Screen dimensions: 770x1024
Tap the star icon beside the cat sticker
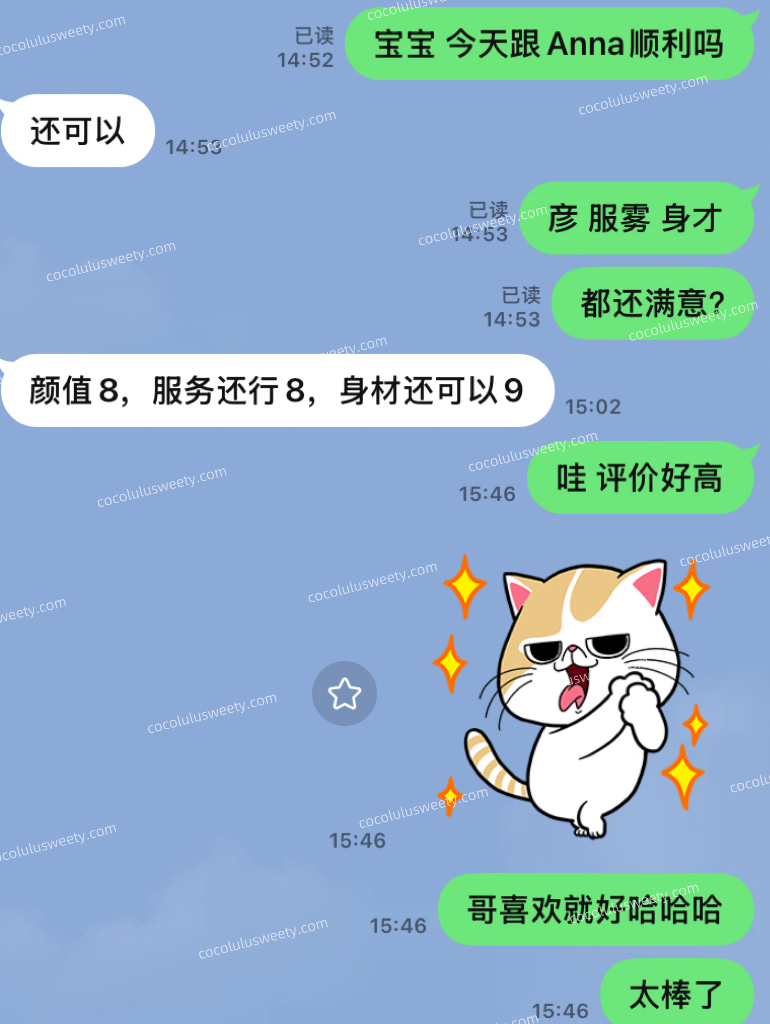344,693
